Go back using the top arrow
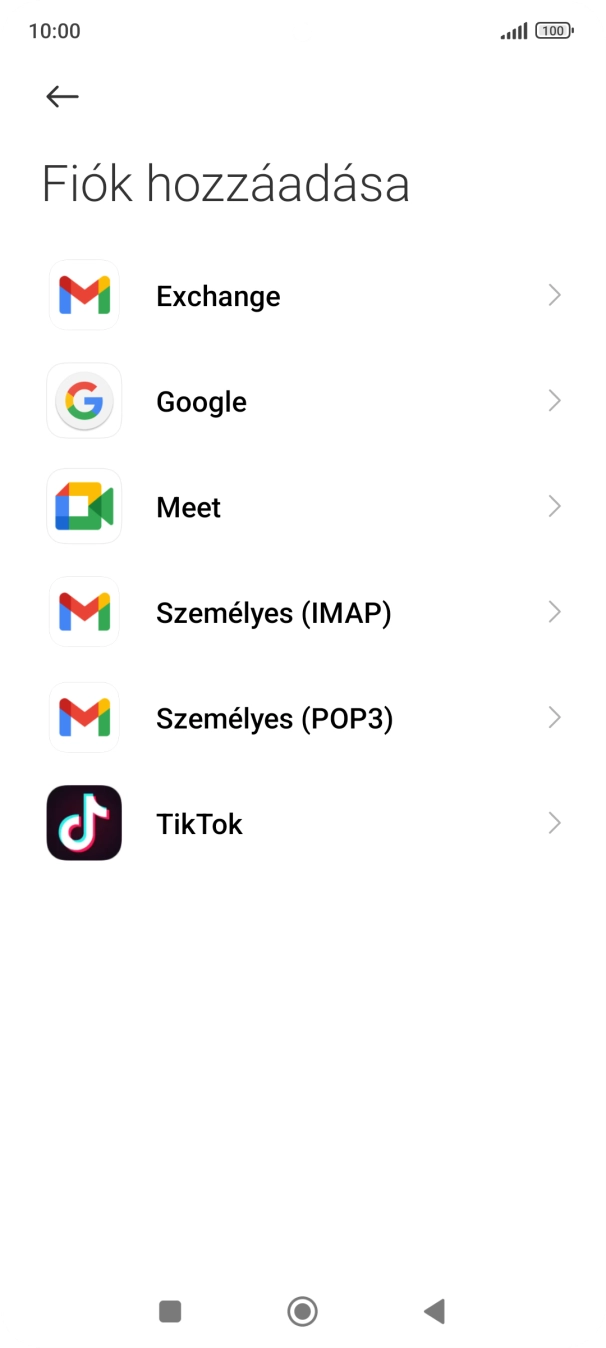The width and height of the screenshot is (606, 1348). pos(62,96)
